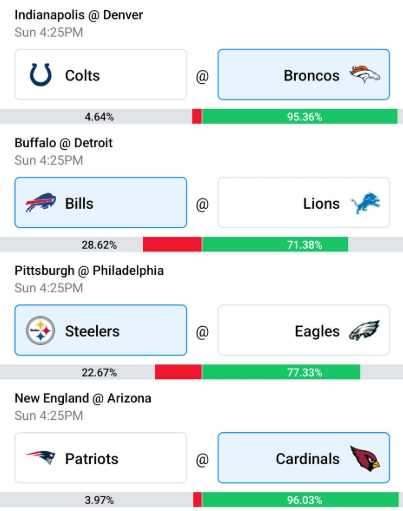
Task: Select the Steelers pick button
Action: 100,330
